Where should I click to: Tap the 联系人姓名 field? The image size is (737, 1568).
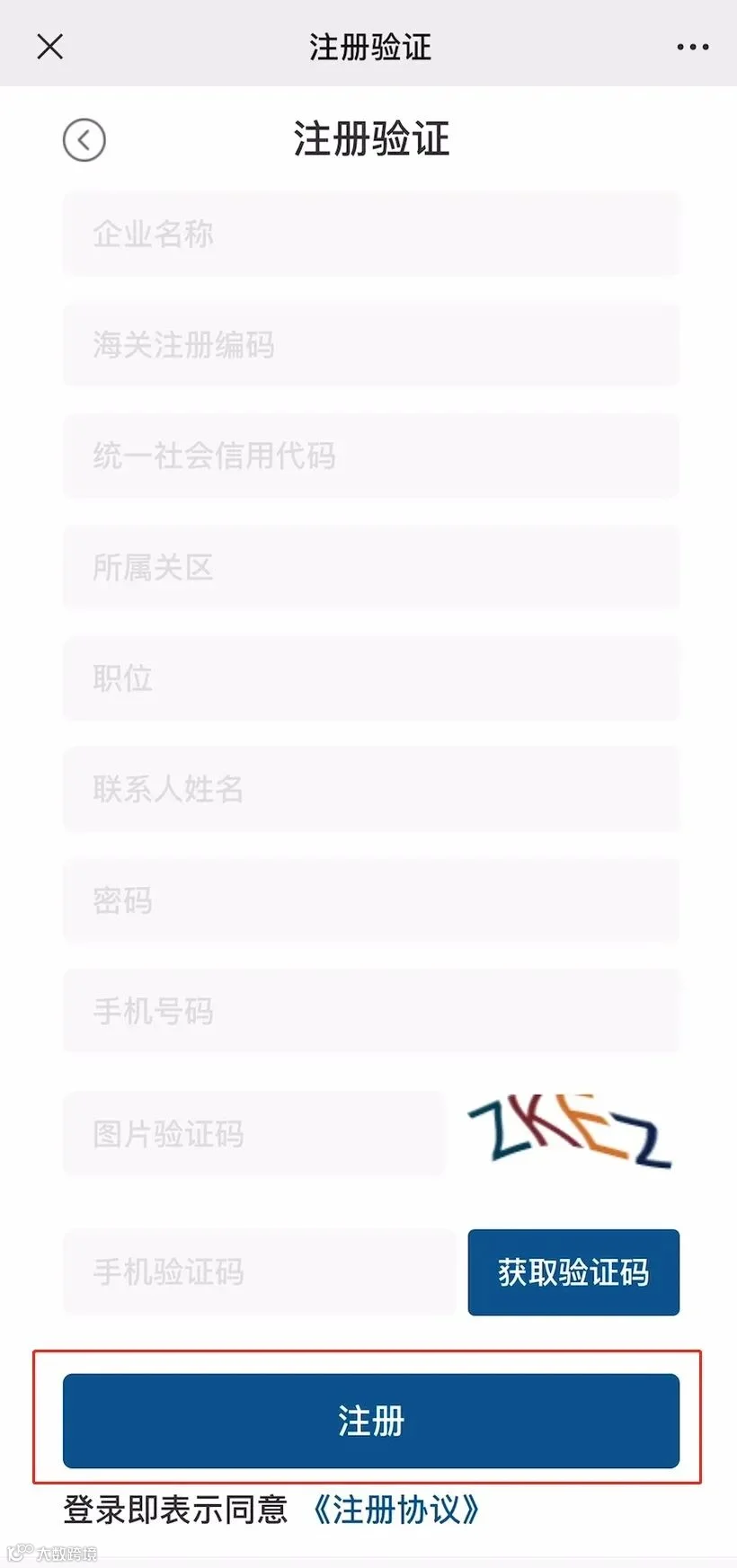click(371, 790)
